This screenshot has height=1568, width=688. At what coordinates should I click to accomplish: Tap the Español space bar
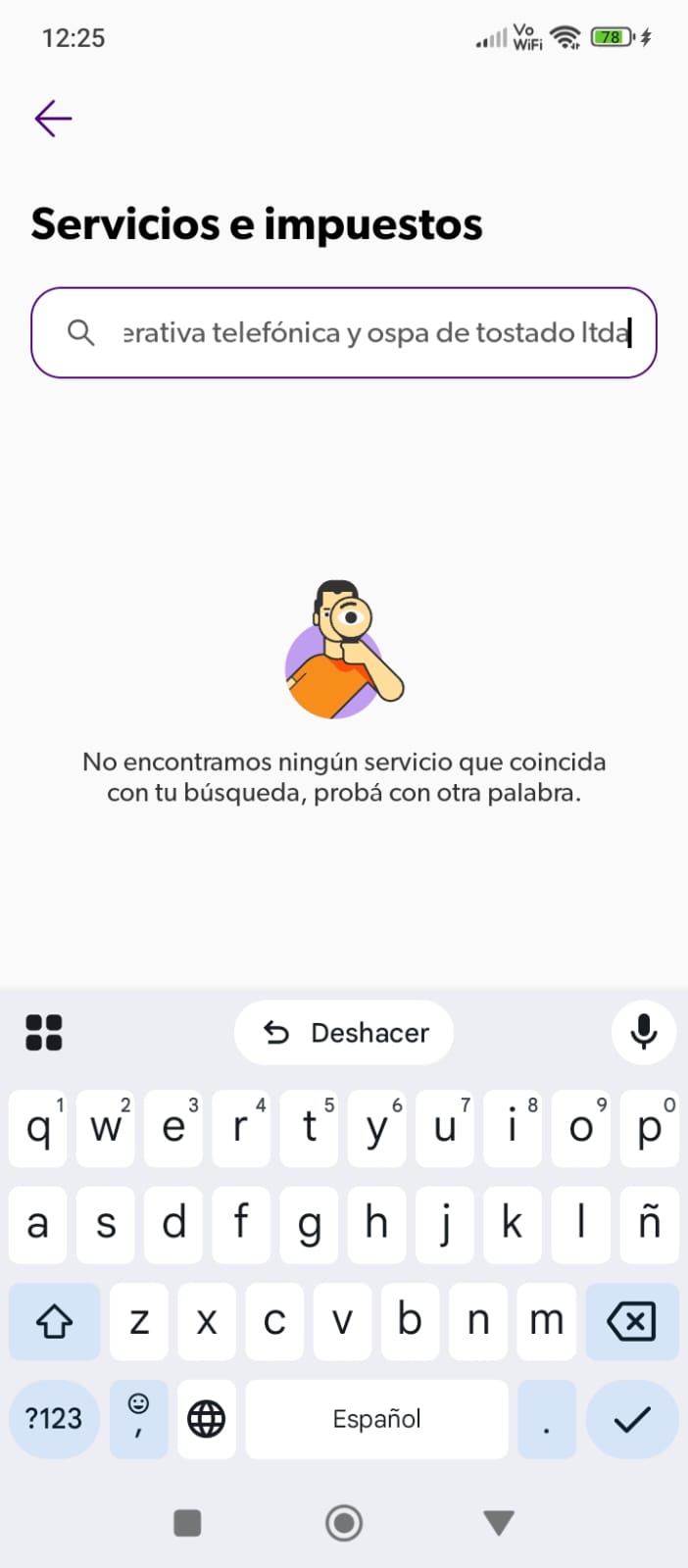pyautogui.click(x=376, y=1418)
